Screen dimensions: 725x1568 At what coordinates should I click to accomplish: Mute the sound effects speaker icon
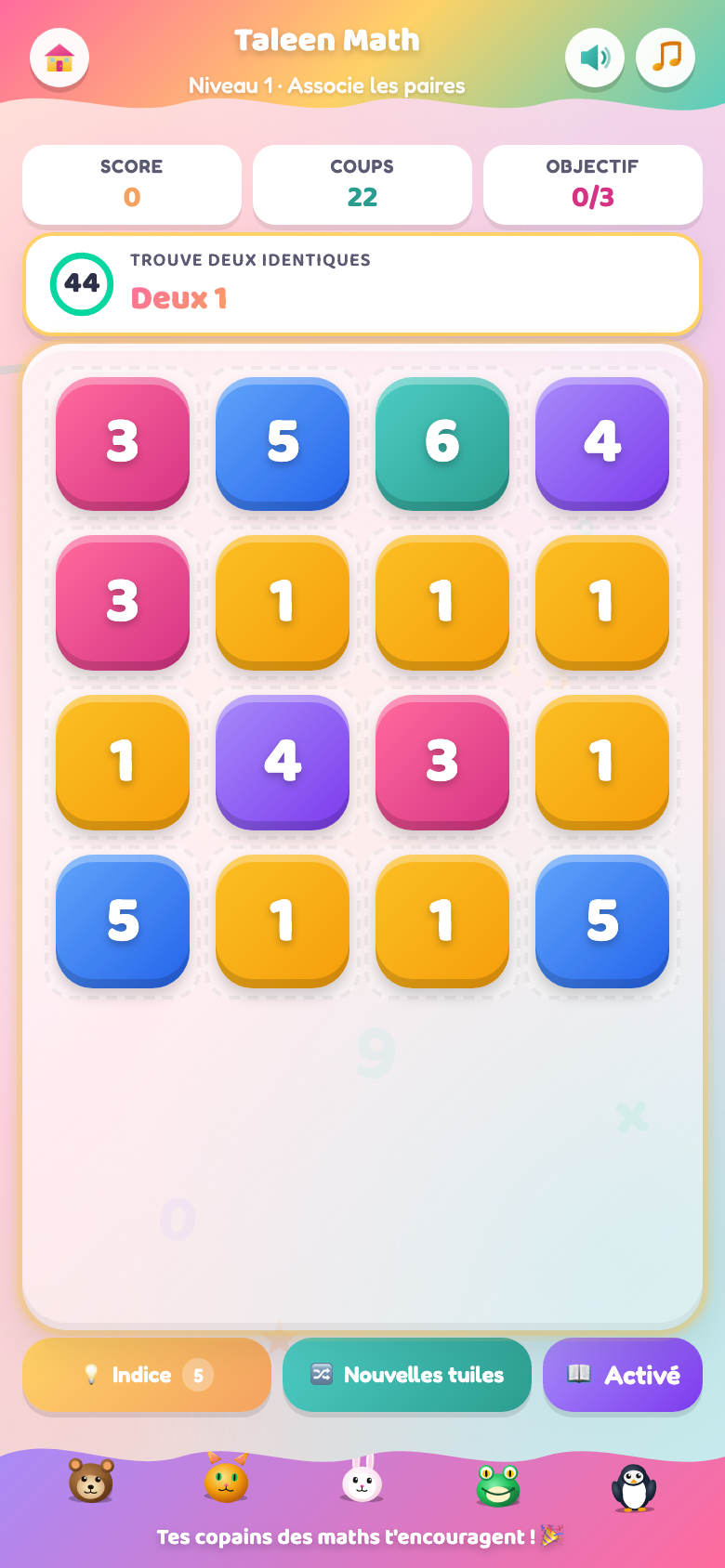coord(595,58)
